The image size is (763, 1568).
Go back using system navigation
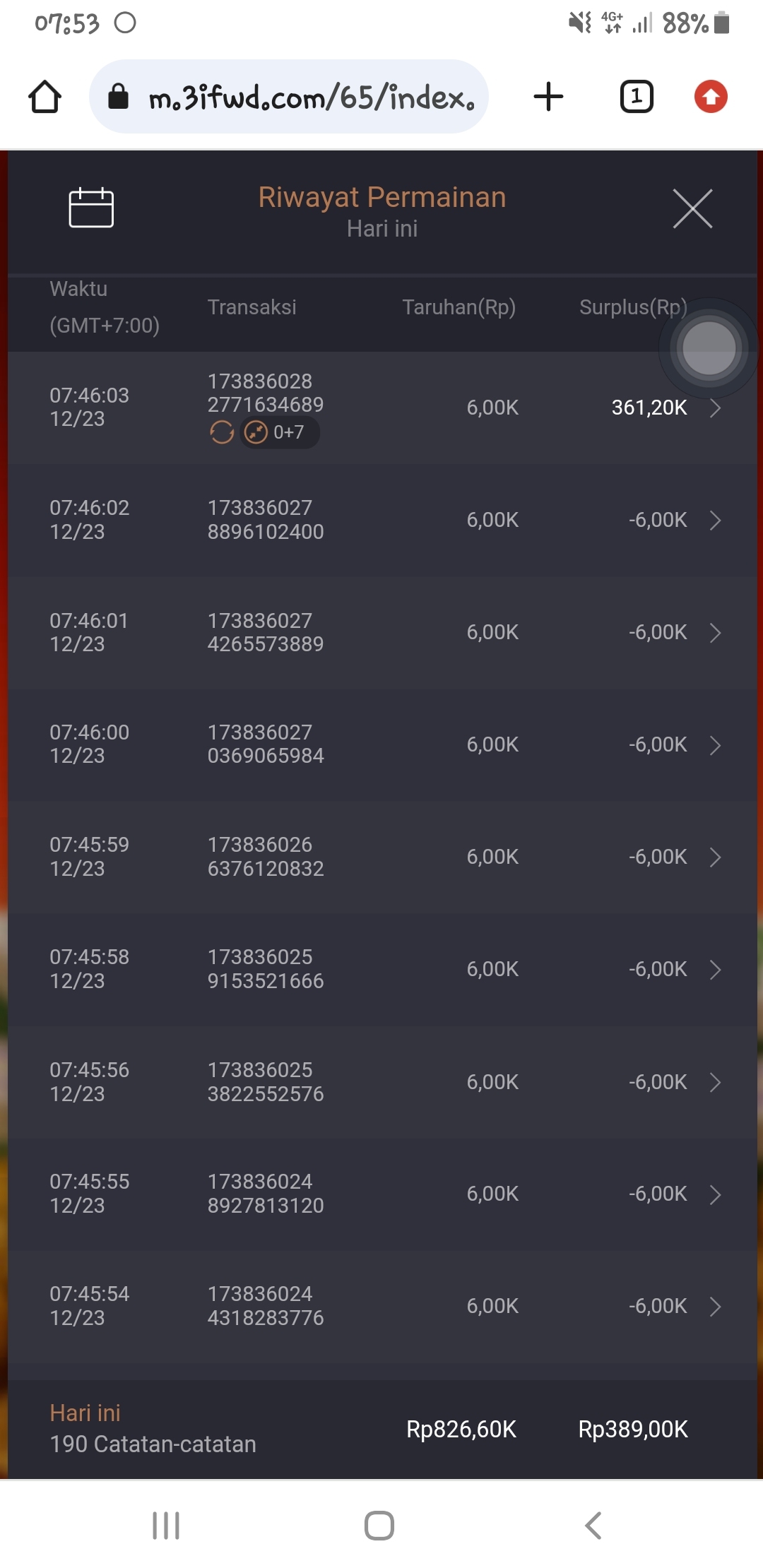click(593, 1526)
